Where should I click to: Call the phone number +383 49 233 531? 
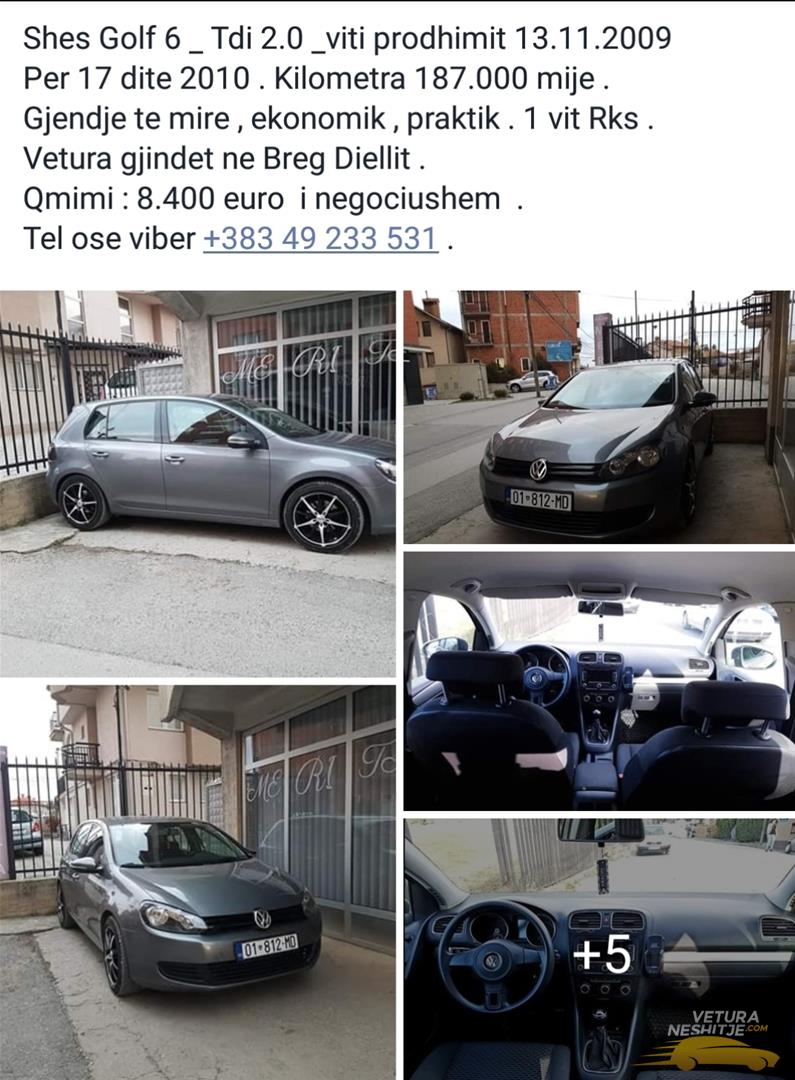point(320,239)
